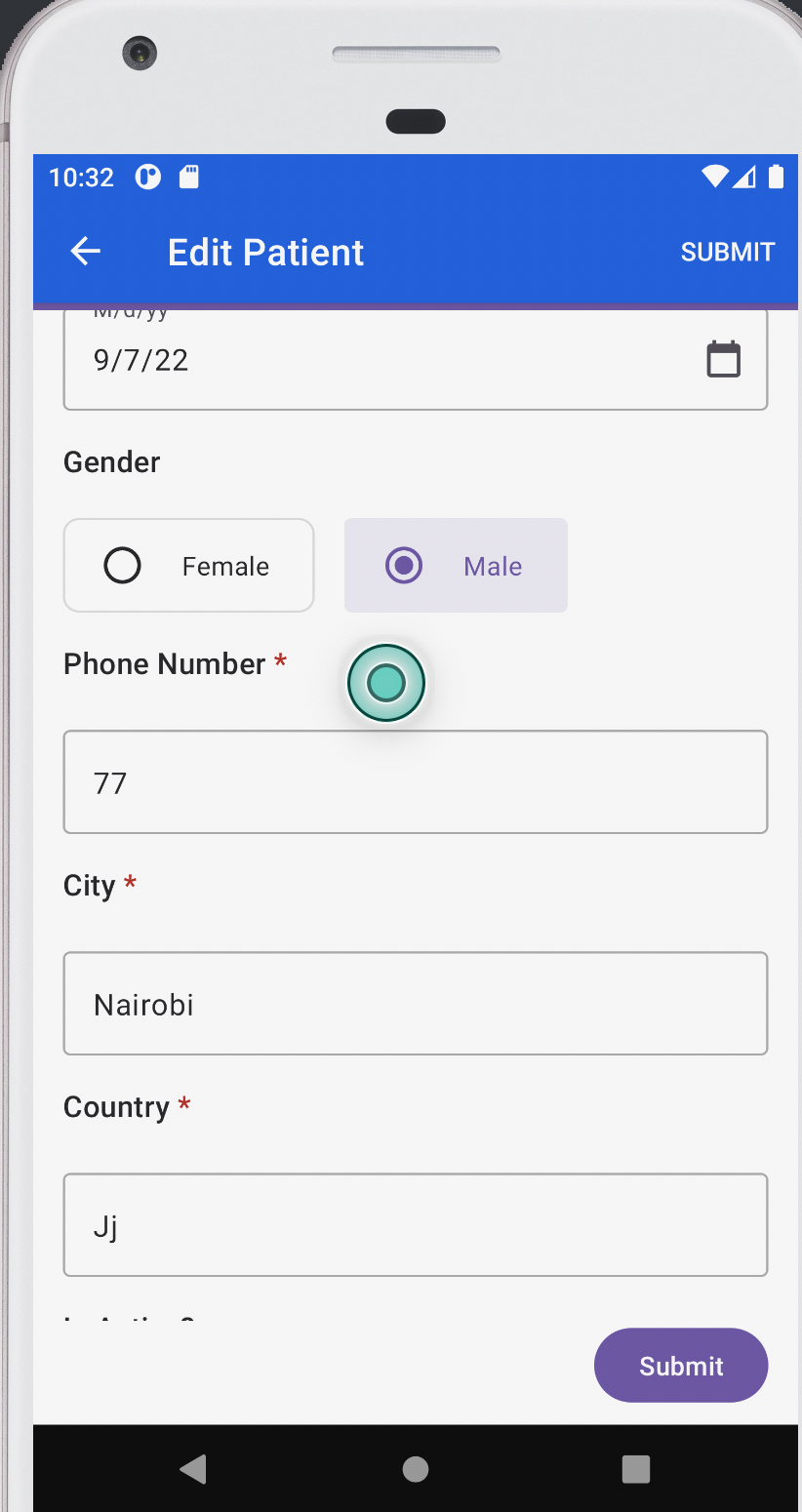Tap the battery icon in status bar
Image resolution: width=802 pixels, height=1512 pixels.
(x=776, y=177)
